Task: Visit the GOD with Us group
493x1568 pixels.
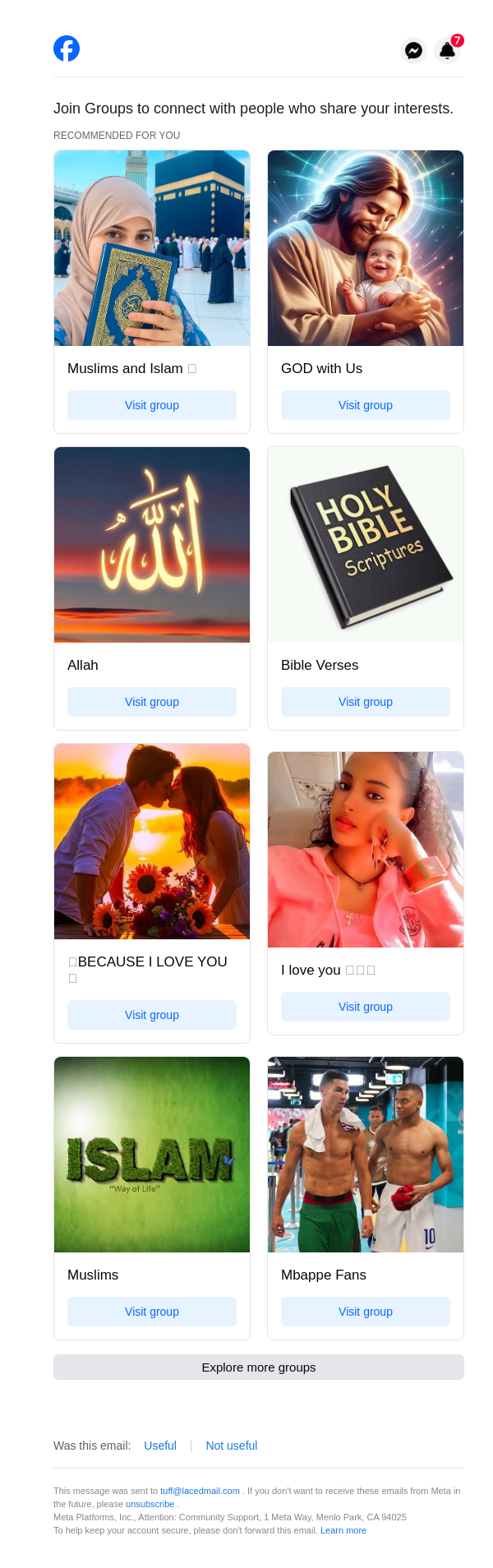Action: [x=366, y=405]
